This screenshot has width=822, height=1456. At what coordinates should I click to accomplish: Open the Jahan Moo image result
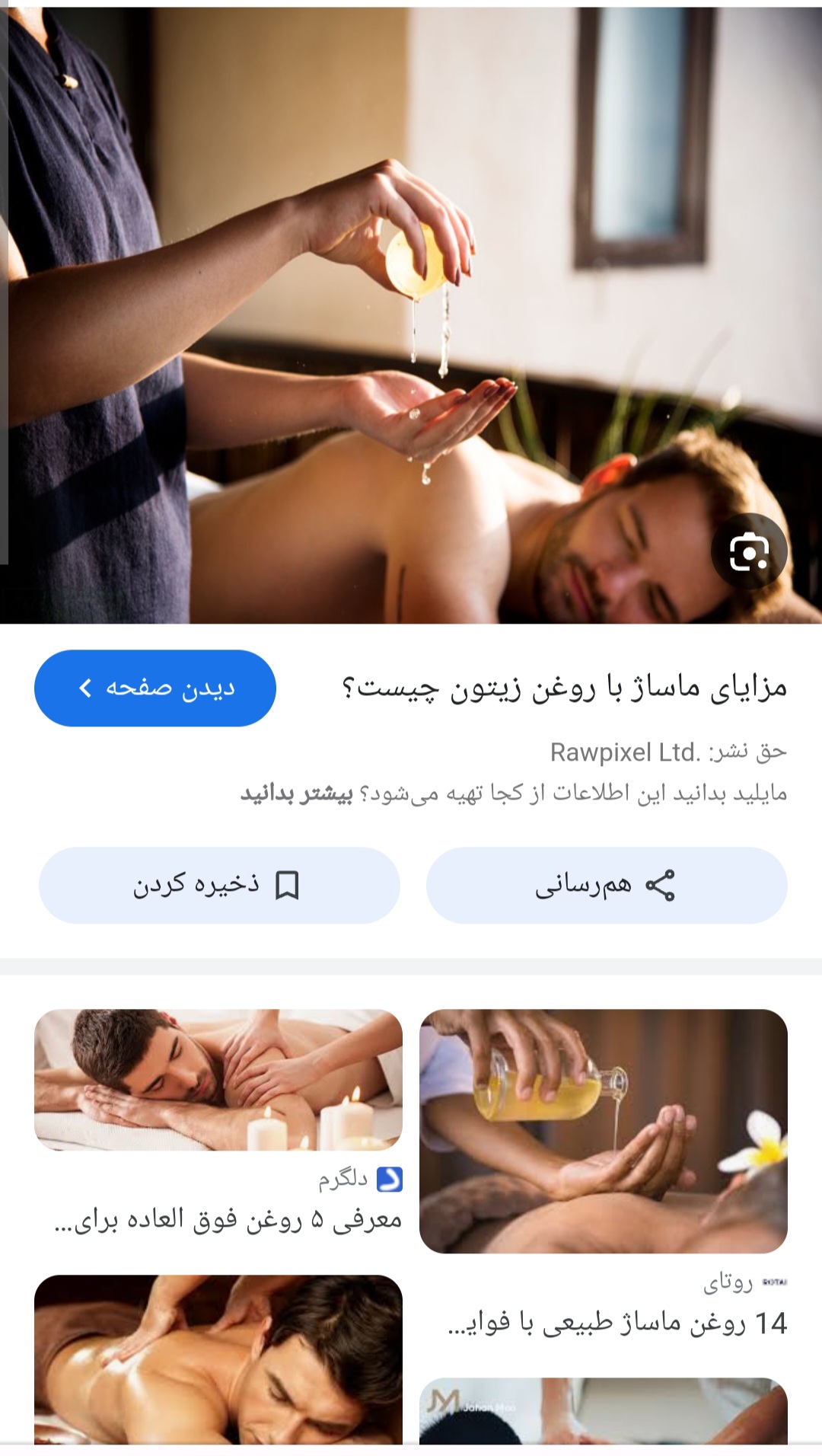604,1411
